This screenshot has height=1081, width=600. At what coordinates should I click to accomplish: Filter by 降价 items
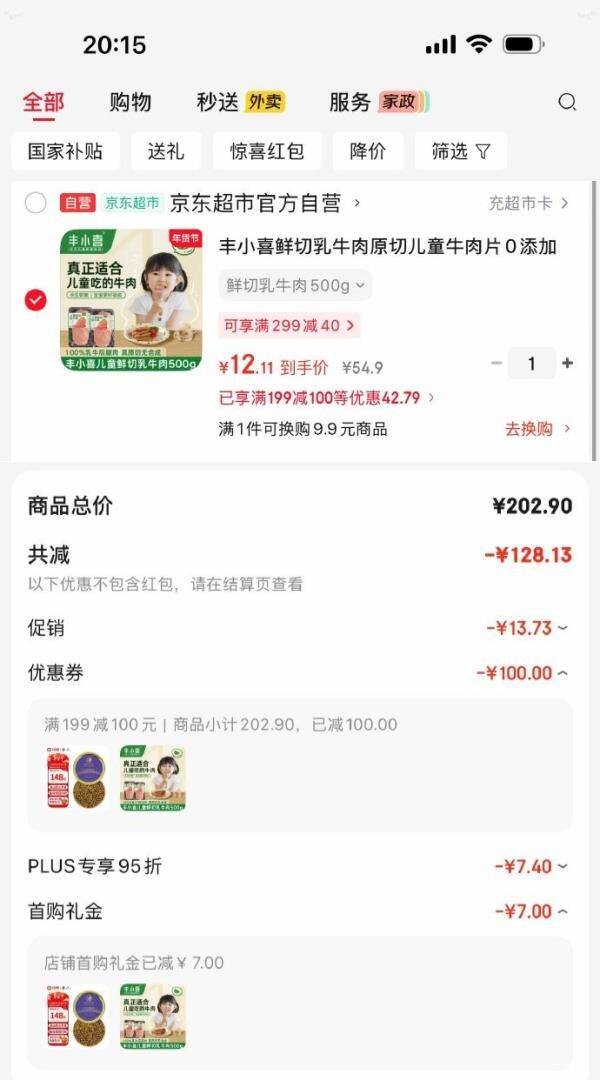(368, 152)
